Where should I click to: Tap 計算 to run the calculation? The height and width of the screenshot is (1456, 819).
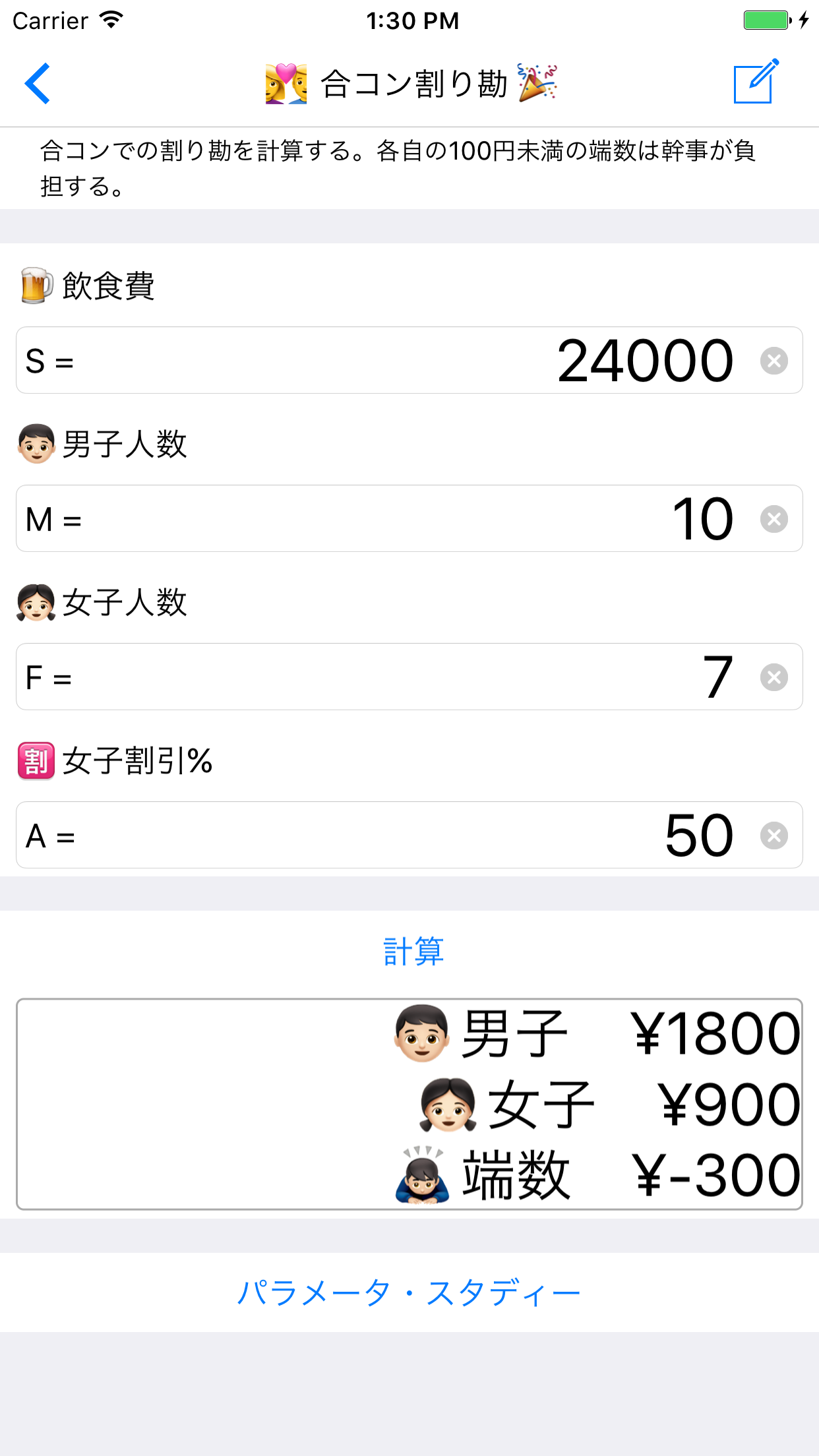(x=413, y=950)
